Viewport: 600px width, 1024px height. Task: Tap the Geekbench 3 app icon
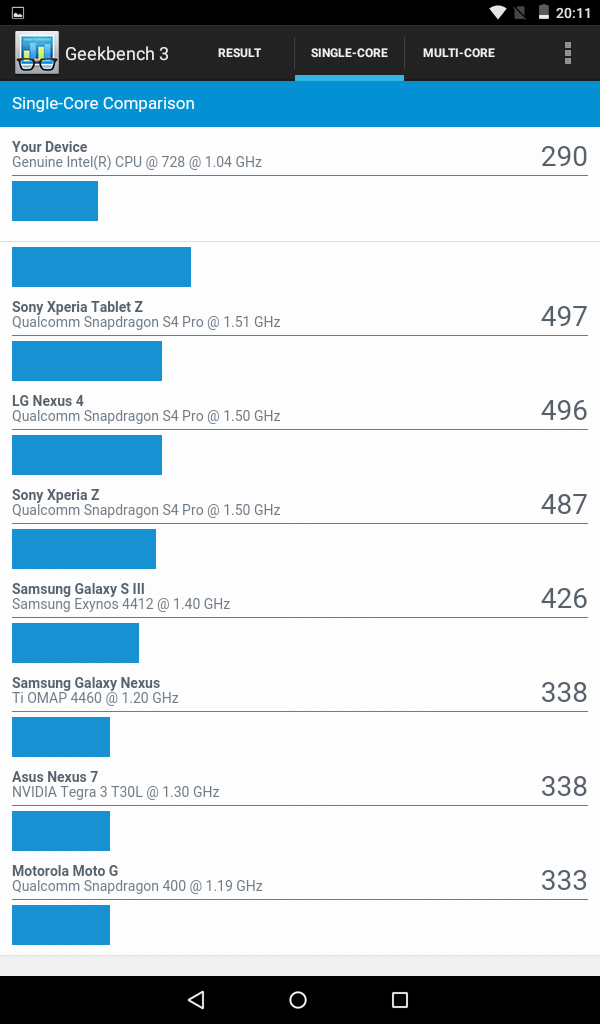tap(37, 53)
